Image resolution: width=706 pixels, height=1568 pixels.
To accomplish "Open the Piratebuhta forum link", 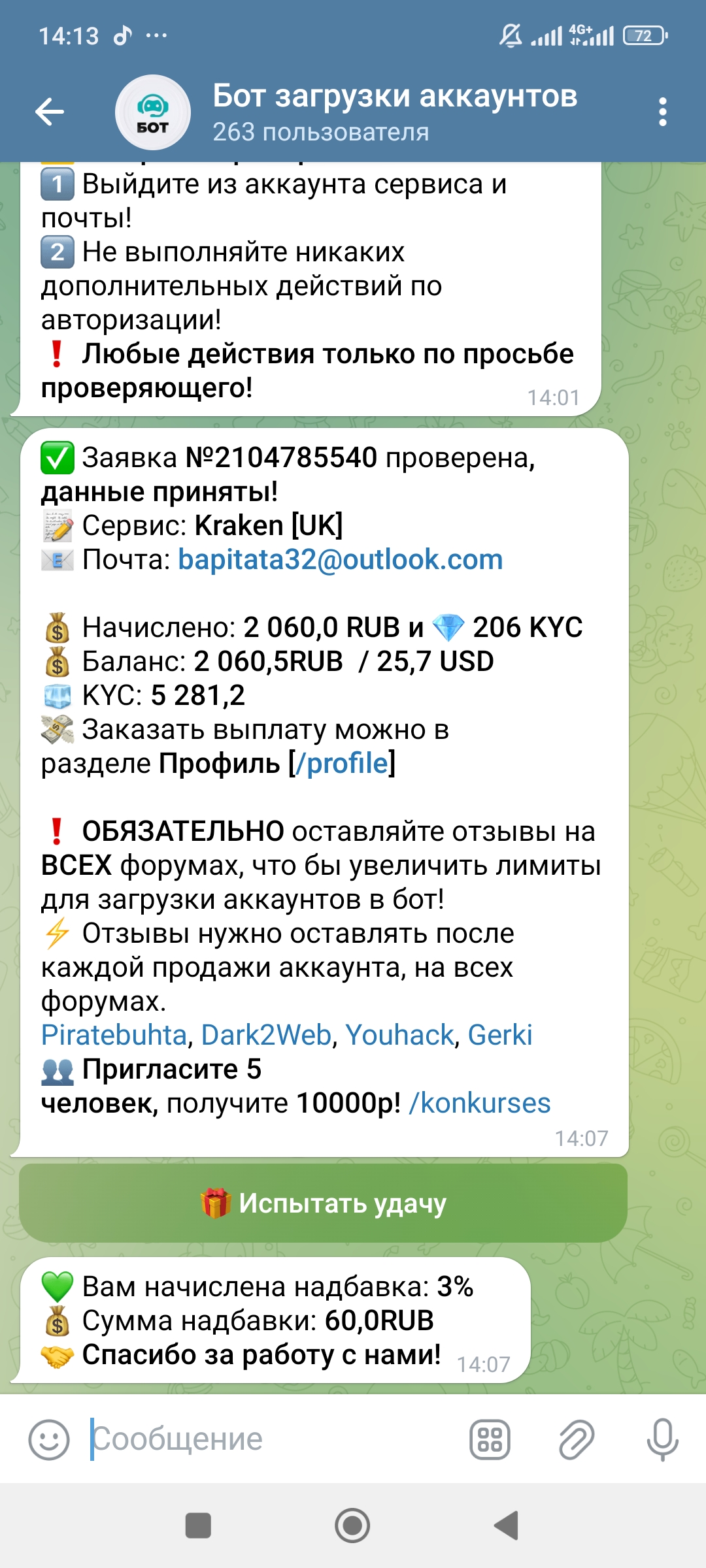I will (x=114, y=1035).
